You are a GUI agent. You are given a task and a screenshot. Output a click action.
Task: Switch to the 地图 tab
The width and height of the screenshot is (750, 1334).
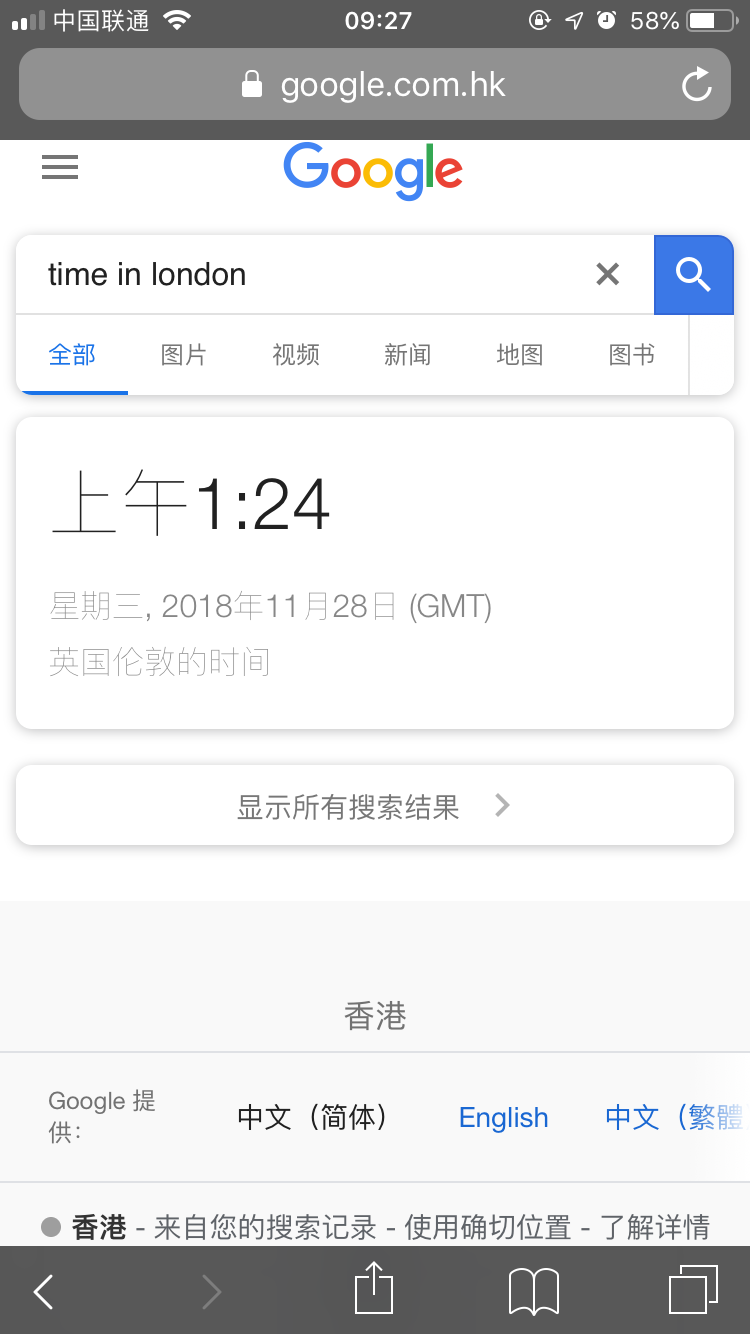(x=520, y=354)
